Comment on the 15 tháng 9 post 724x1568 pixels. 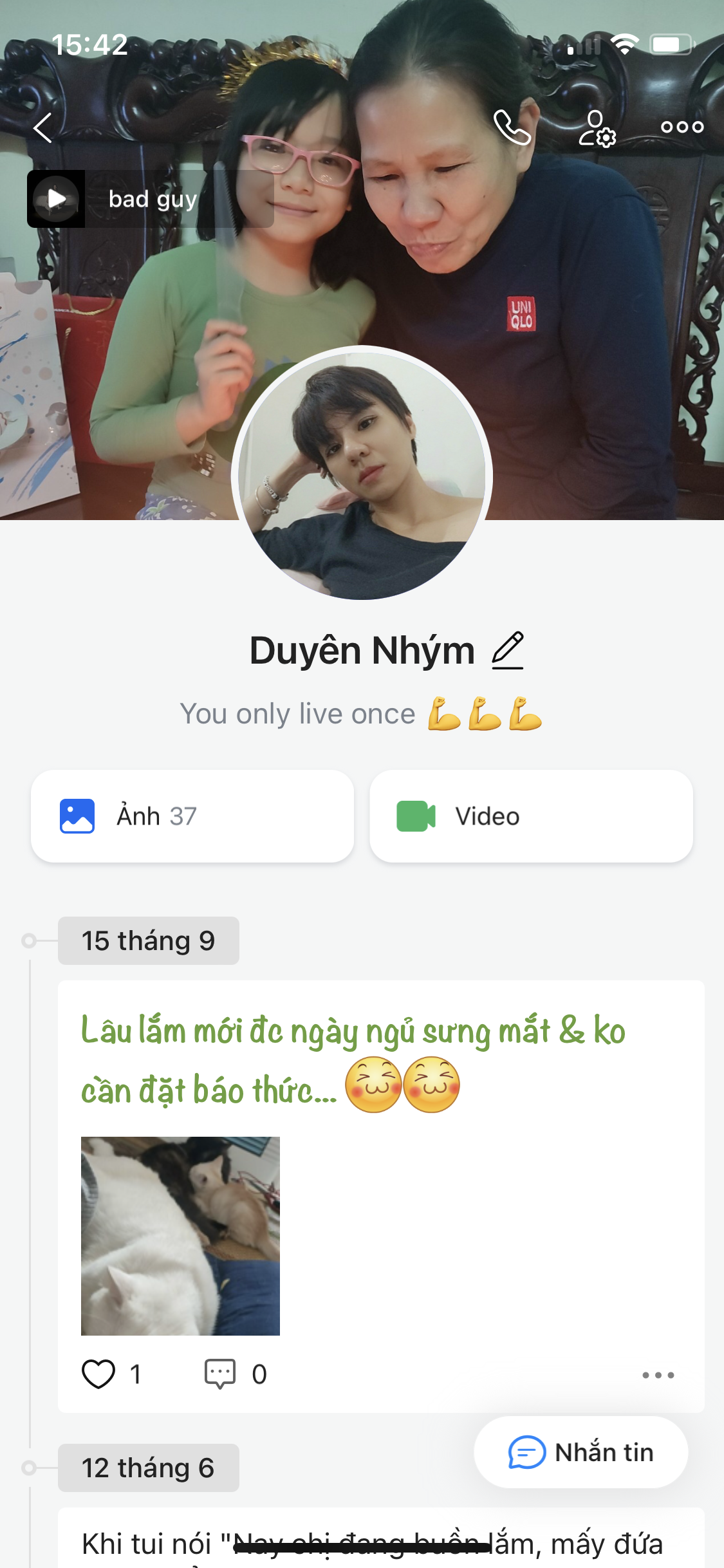(220, 1374)
